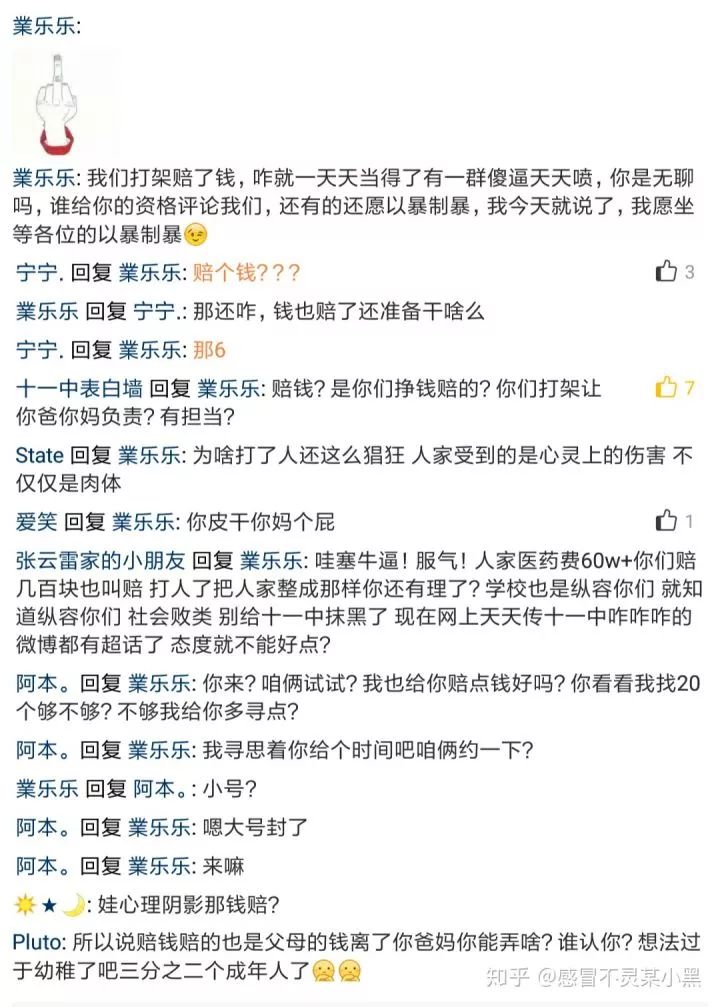Open 十一中表白墙's profile from the reply
This screenshot has width=720, height=1007.
(x=79, y=389)
